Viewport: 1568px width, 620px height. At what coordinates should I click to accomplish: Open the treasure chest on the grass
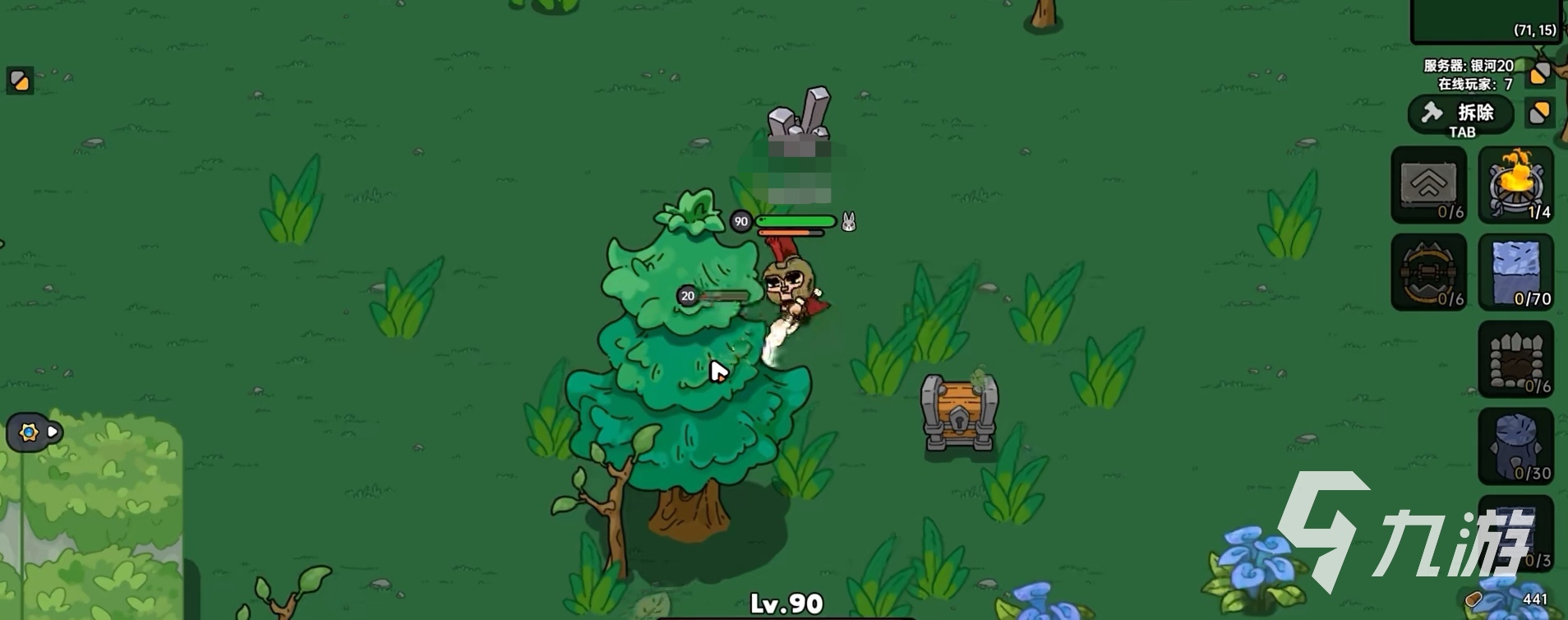959,414
